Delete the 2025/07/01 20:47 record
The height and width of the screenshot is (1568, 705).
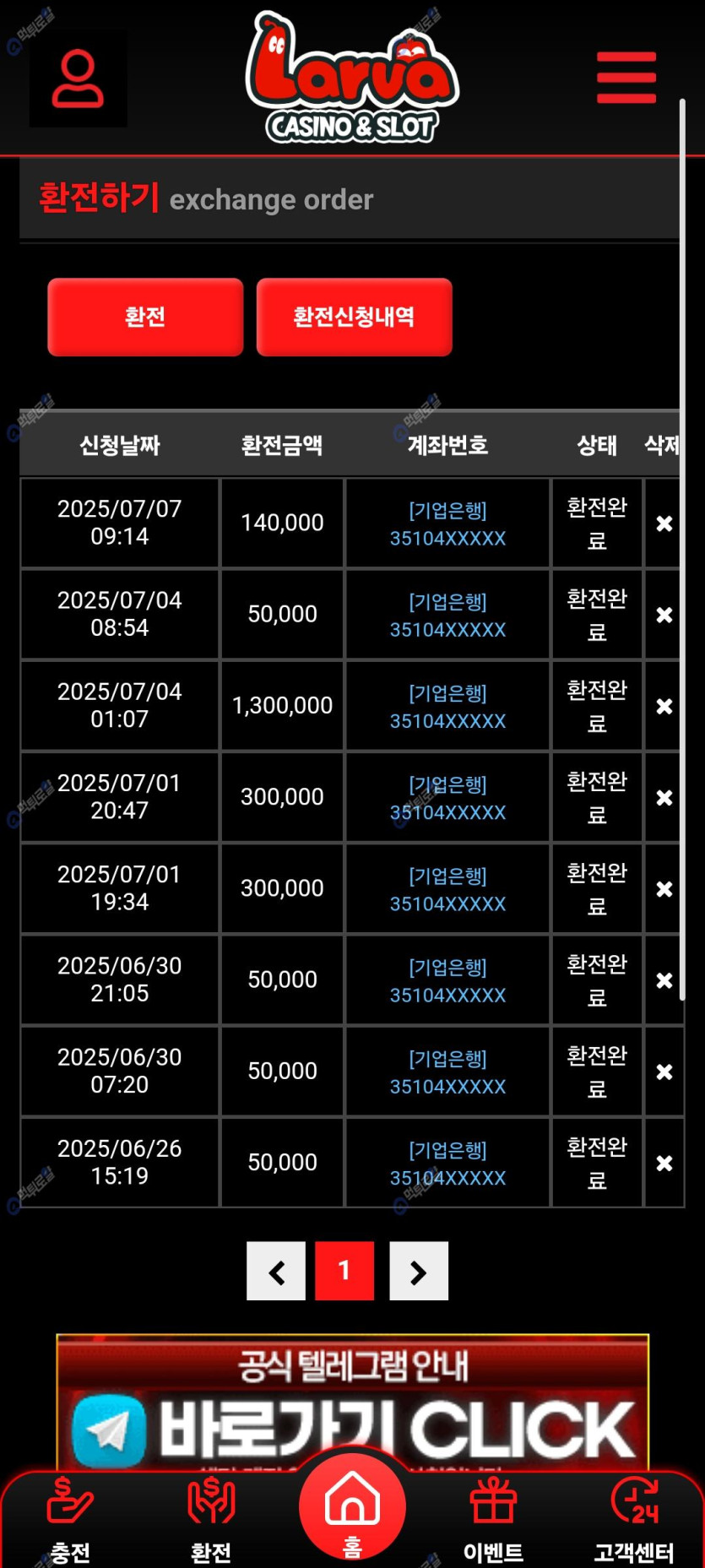pos(664,797)
